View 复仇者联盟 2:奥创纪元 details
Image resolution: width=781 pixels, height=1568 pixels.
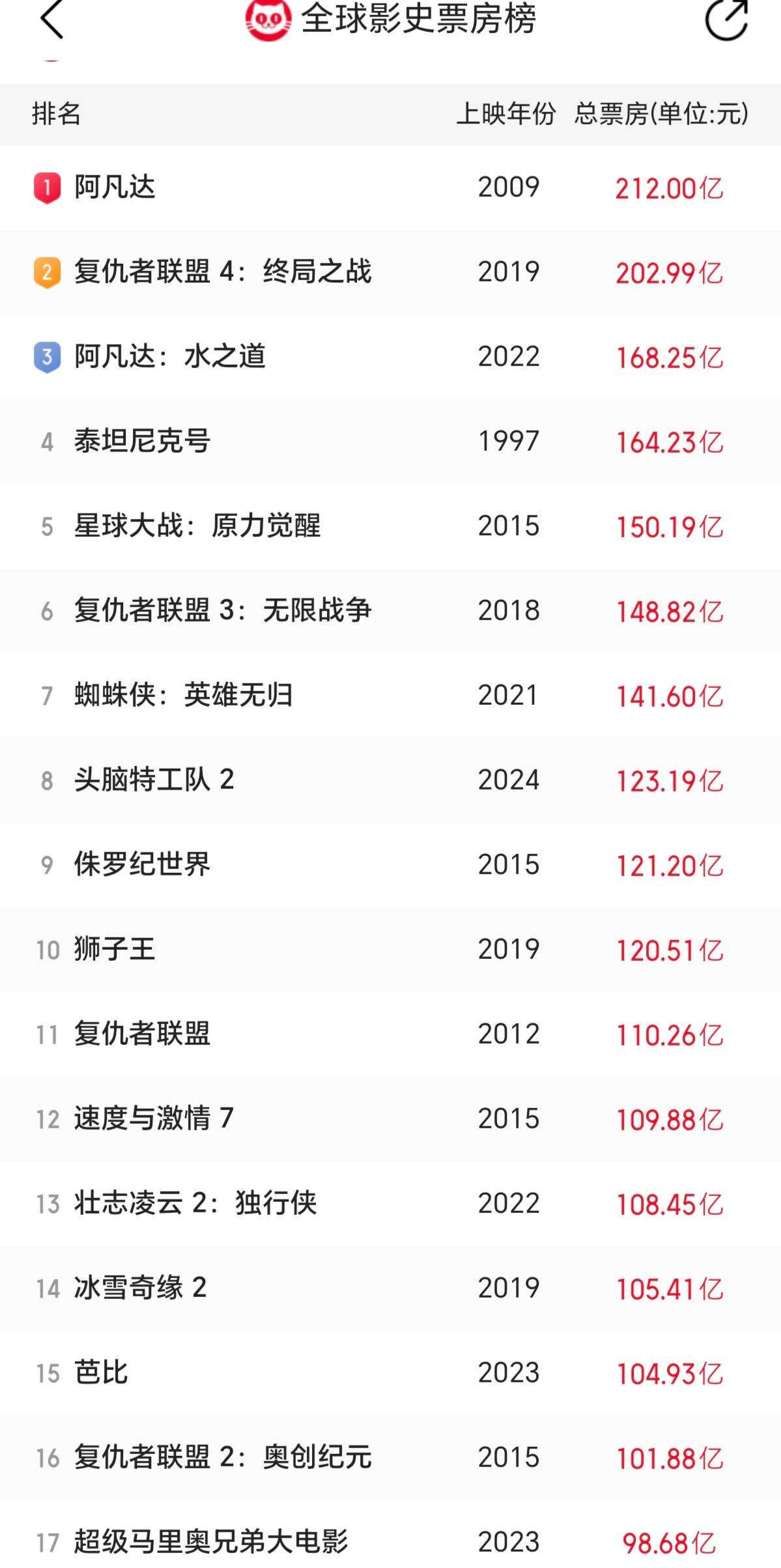point(222,1457)
